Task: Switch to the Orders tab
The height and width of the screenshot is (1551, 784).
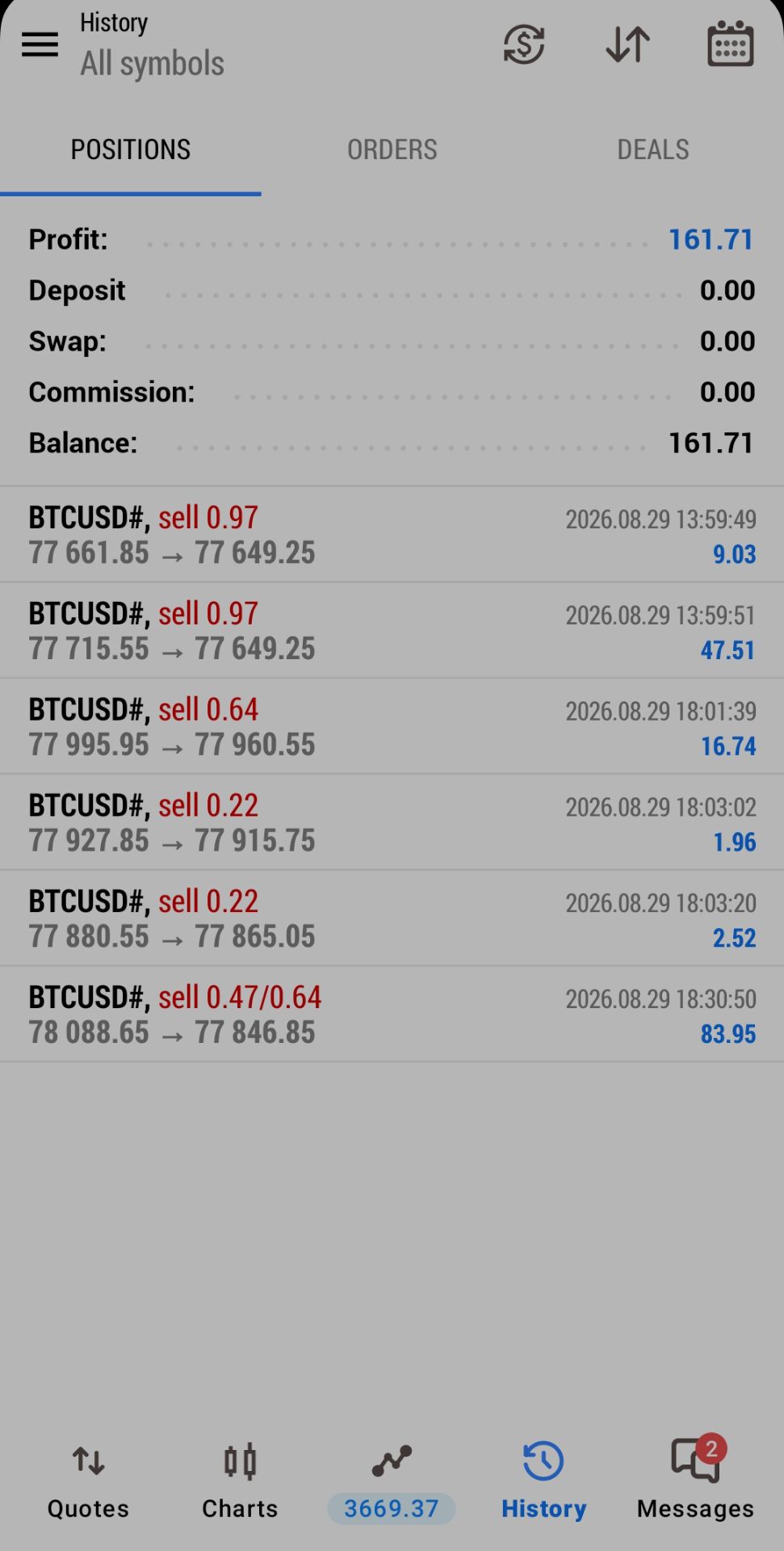Action: (x=392, y=149)
